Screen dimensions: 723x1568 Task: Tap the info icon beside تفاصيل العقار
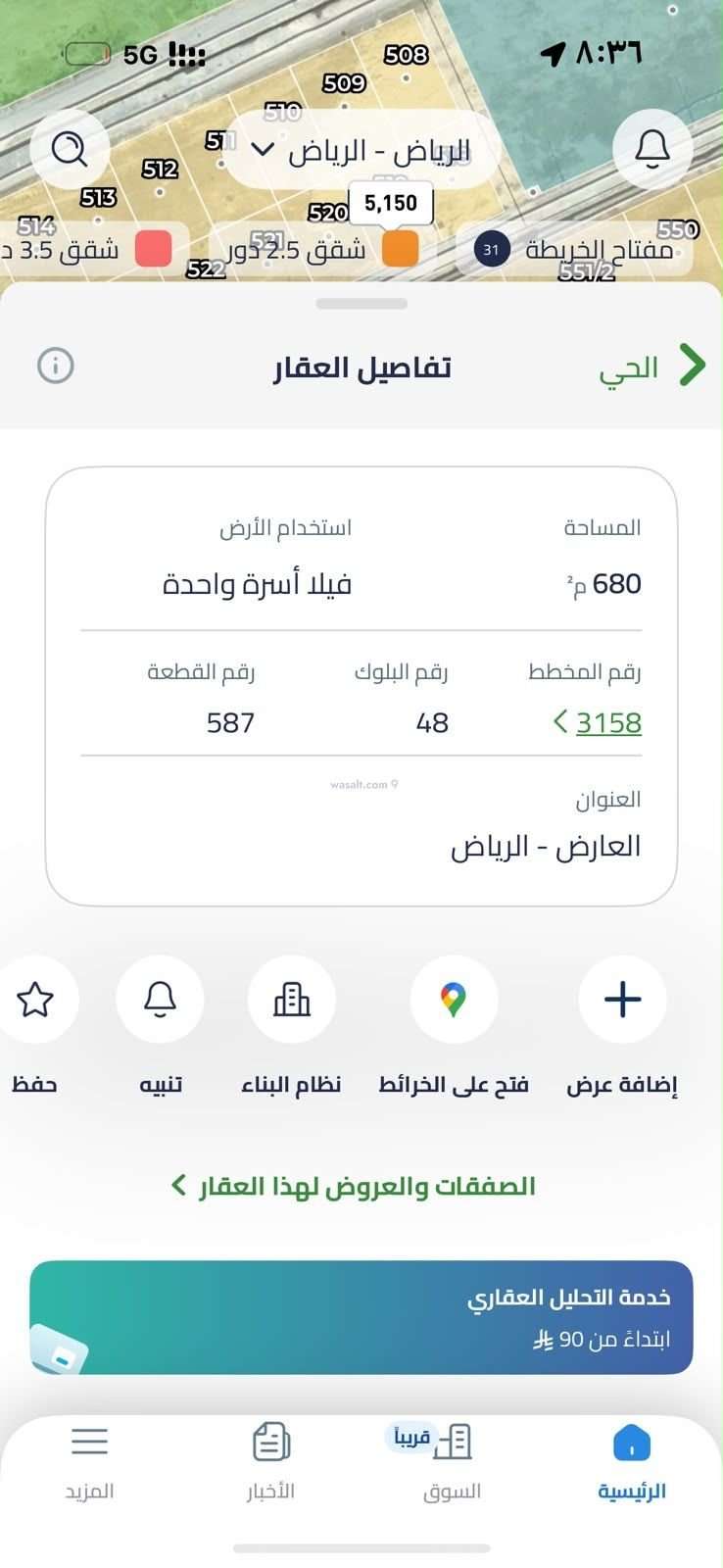coord(56,366)
